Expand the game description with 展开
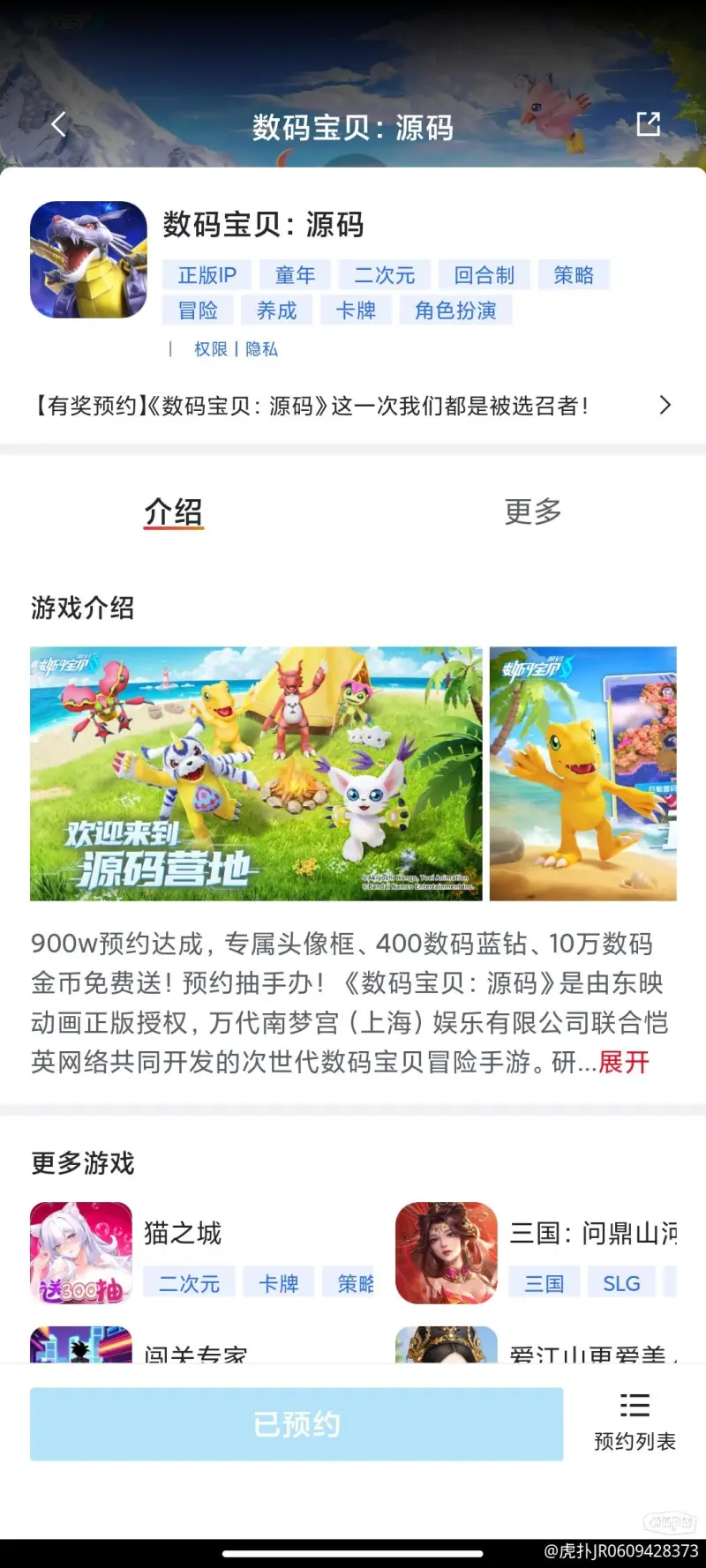The width and height of the screenshot is (706, 1568). click(624, 1062)
